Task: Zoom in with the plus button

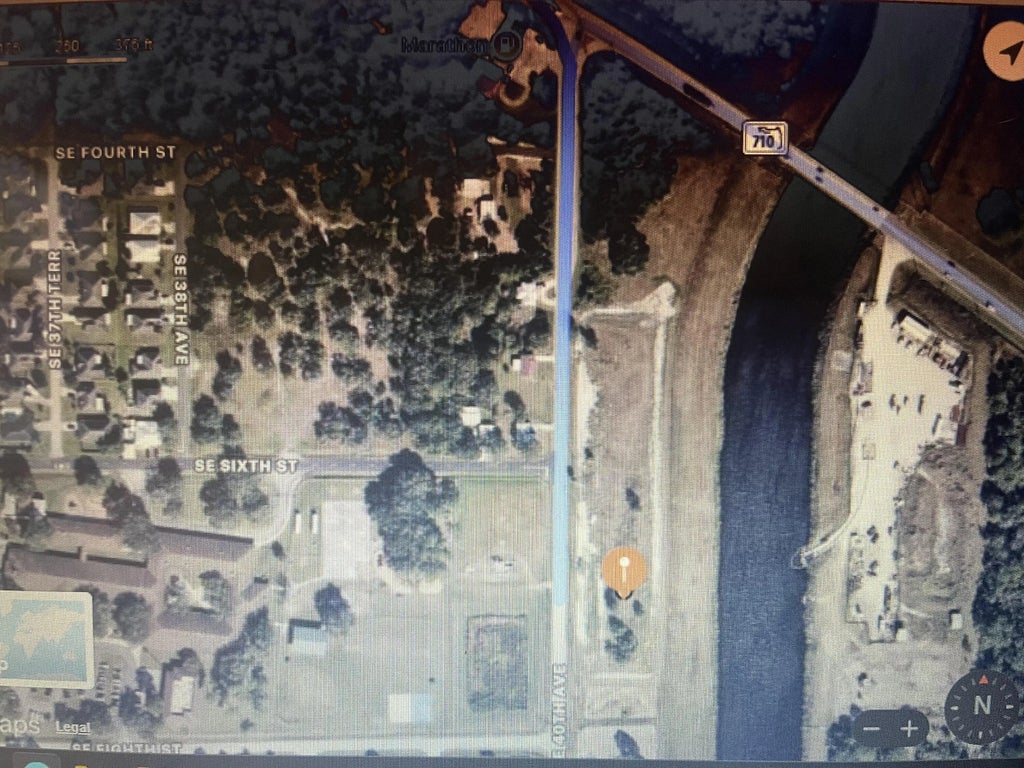Action: click(909, 729)
